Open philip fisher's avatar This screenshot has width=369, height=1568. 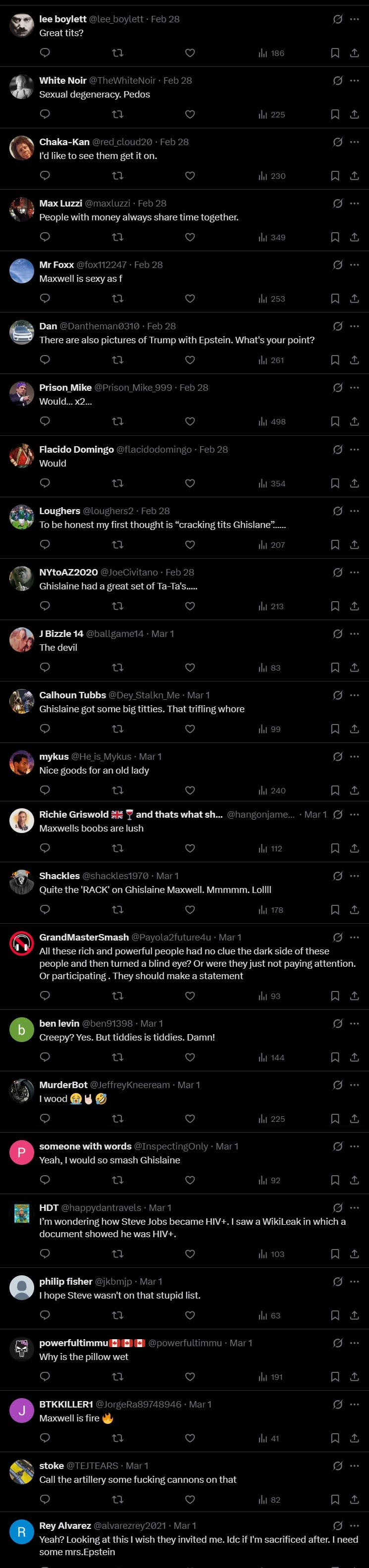(x=21, y=1287)
